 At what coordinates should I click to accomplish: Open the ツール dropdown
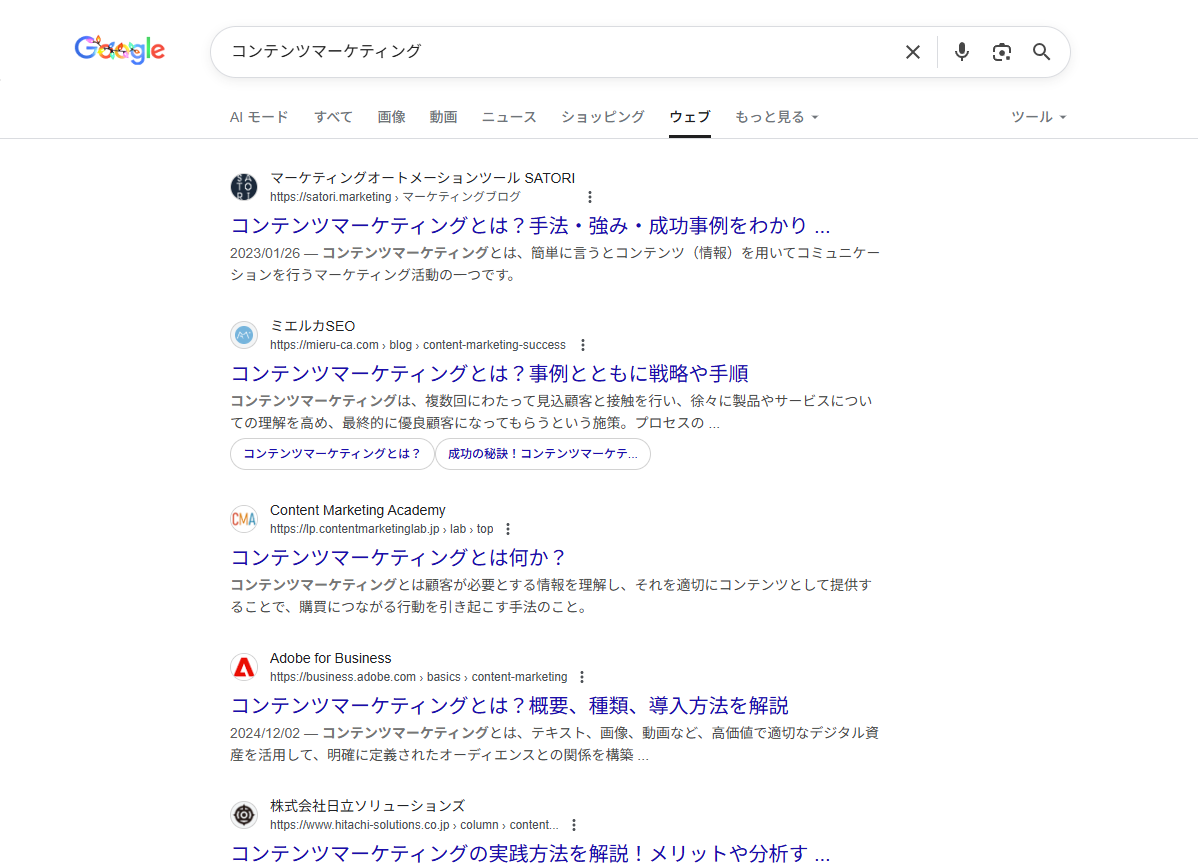[1038, 117]
